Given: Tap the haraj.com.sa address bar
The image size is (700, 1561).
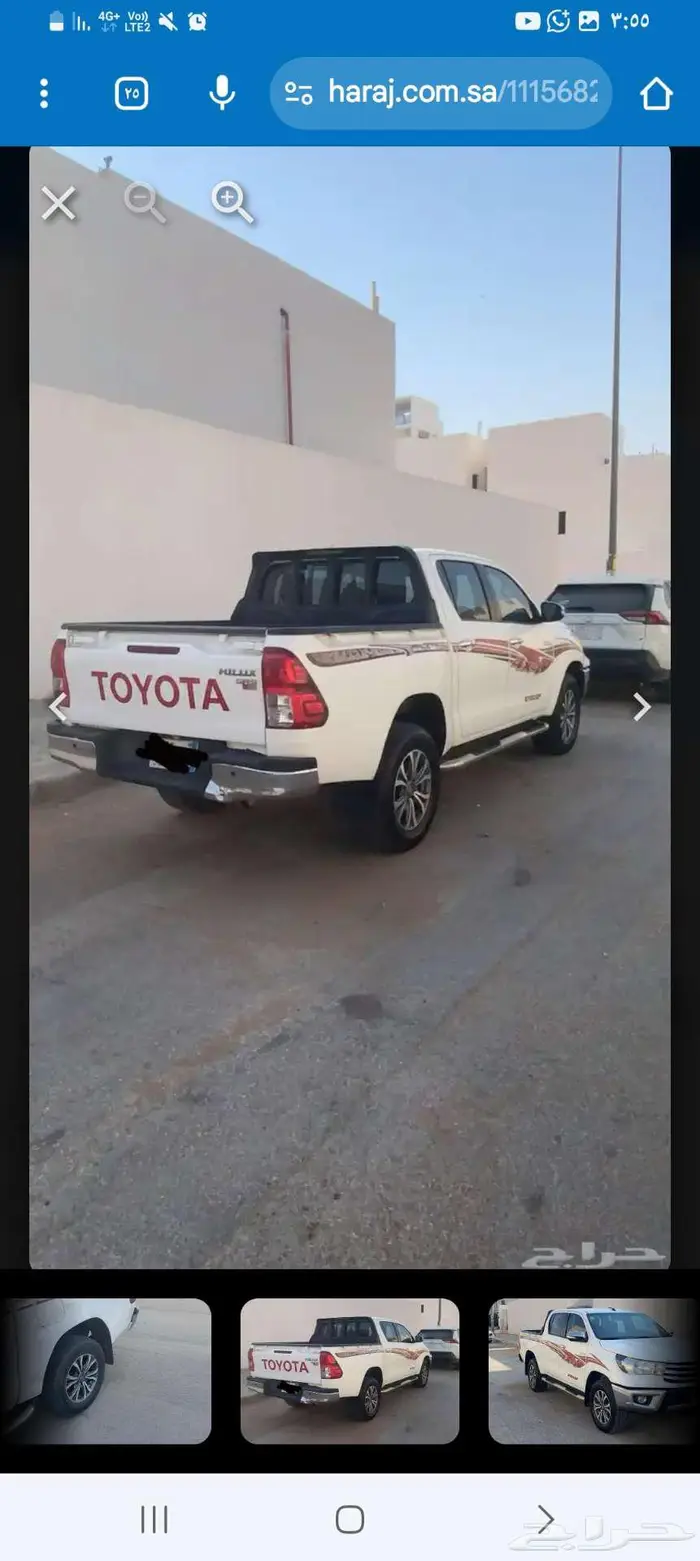Looking at the screenshot, I should point(441,93).
